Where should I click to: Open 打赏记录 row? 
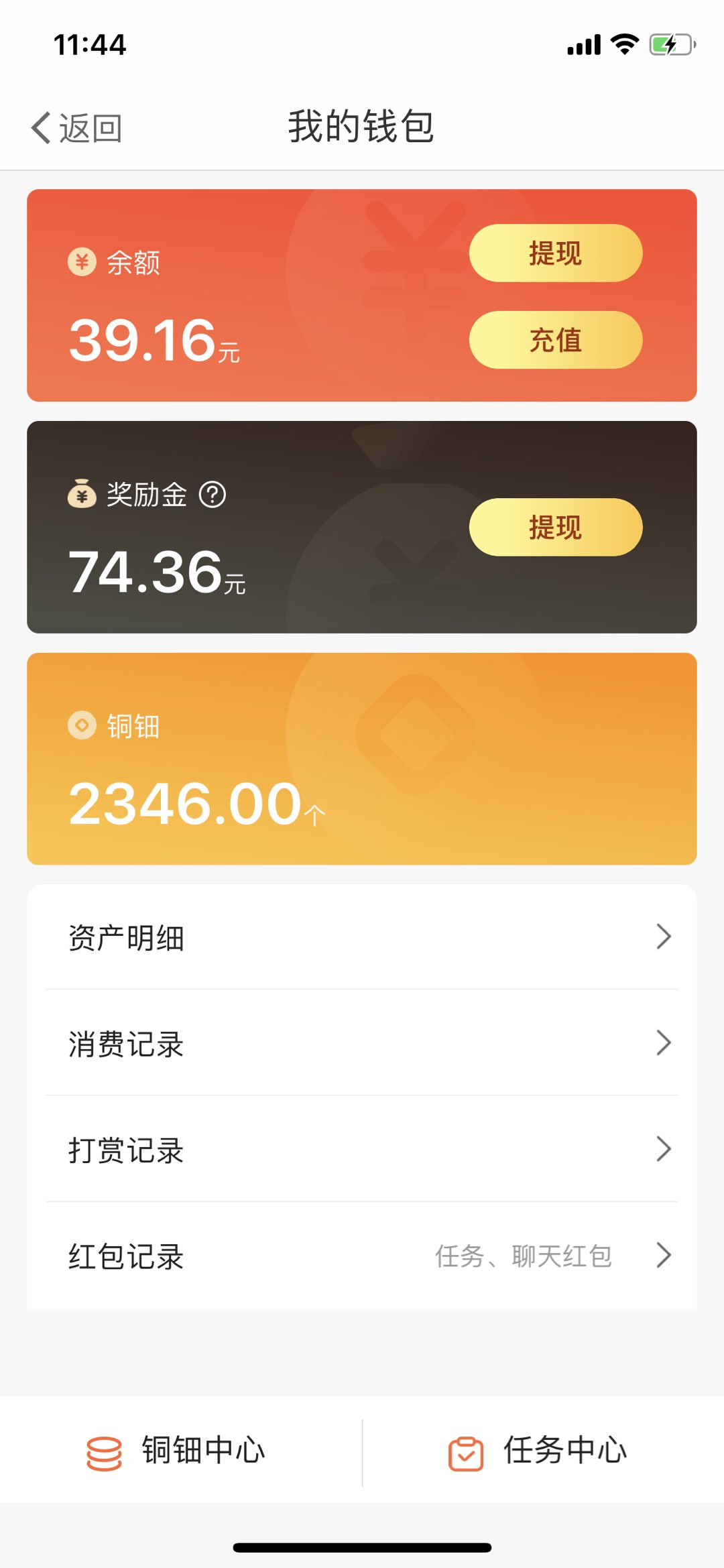(x=362, y=1149)
